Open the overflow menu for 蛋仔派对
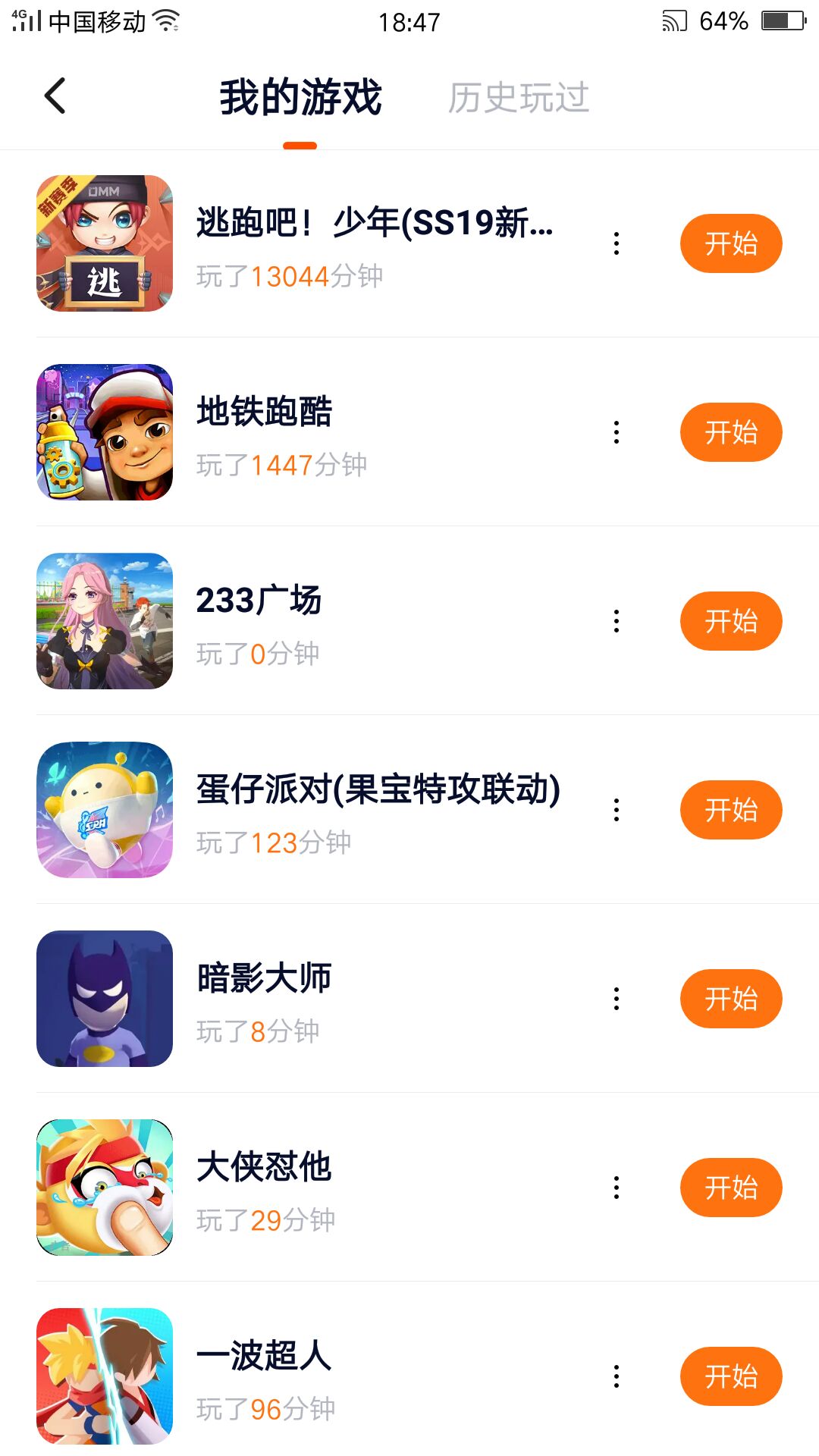This screenshot has height=1456, width=819. pos(617,810)
